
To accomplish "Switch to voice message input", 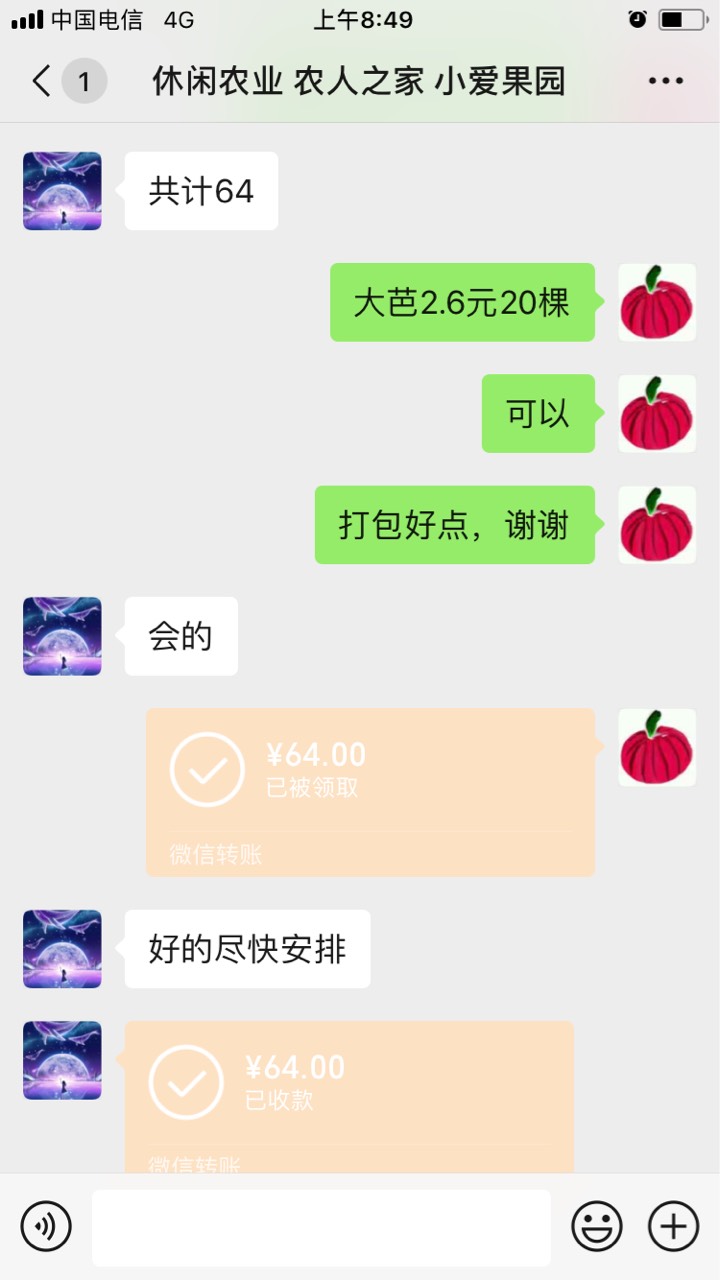I will click(46, 1226).
